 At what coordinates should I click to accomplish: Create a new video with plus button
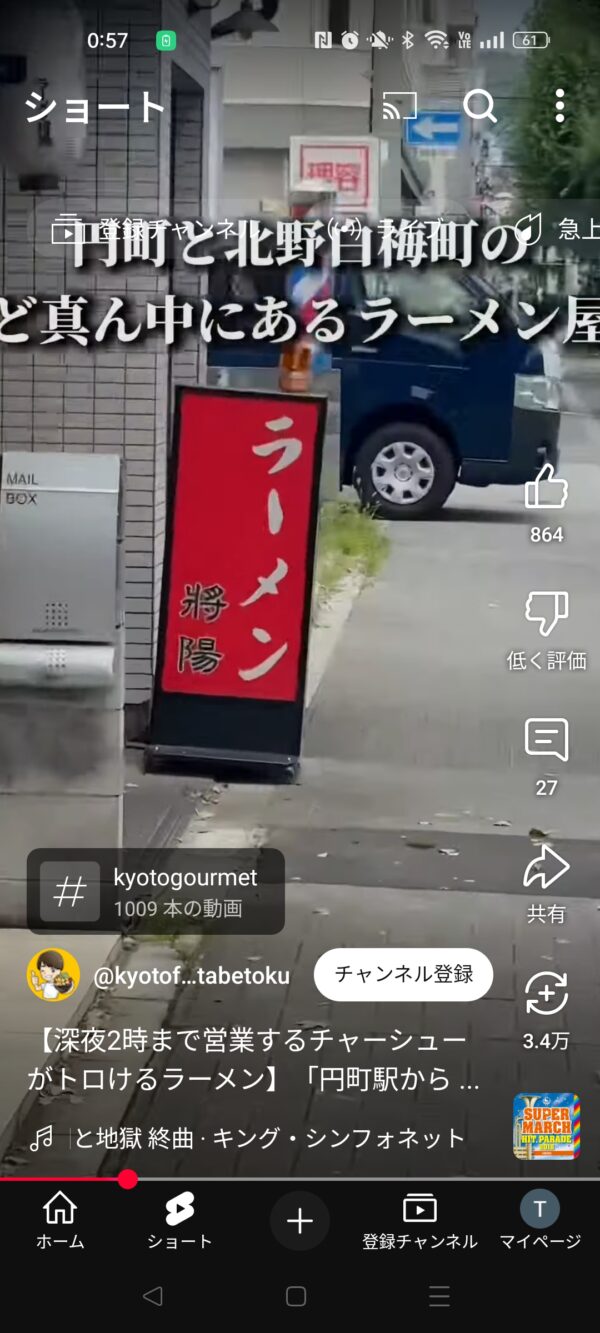coord(300,1220)
